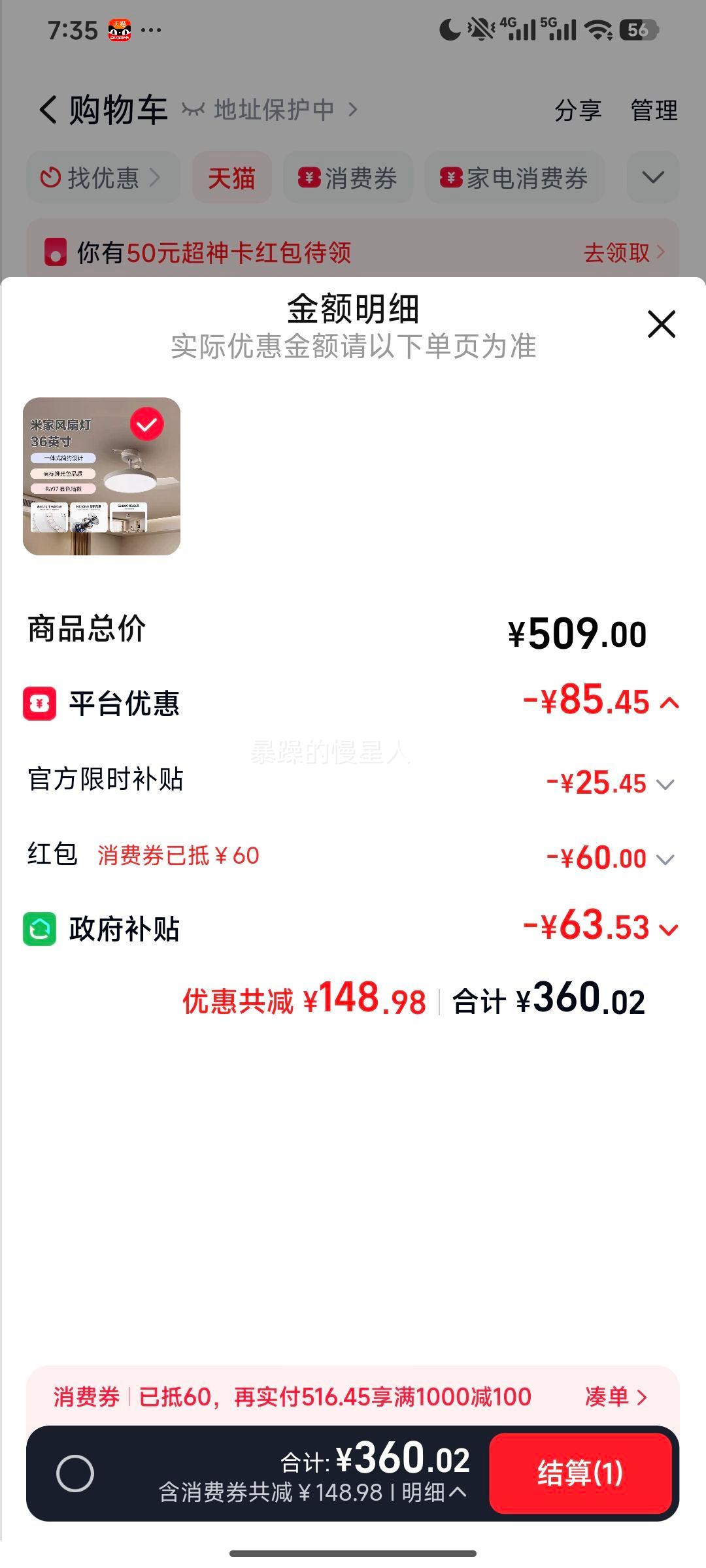This screenshot has width=706, height=1568.
Task: Select the 找优惠 clock icon
Action: pyautogui.click(x=50, y=177)
